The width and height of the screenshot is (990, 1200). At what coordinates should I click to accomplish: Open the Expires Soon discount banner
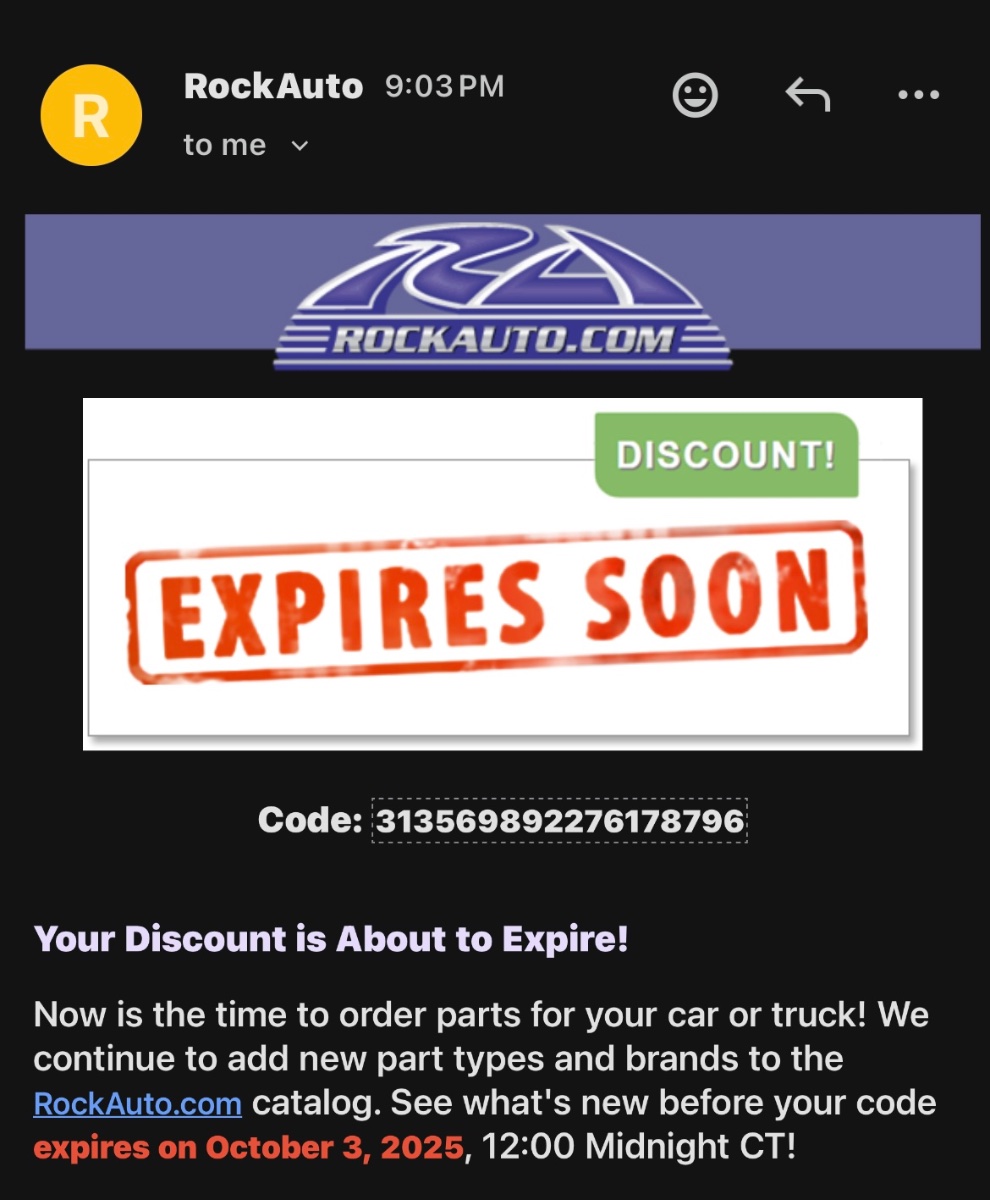[x=502, y=574]
